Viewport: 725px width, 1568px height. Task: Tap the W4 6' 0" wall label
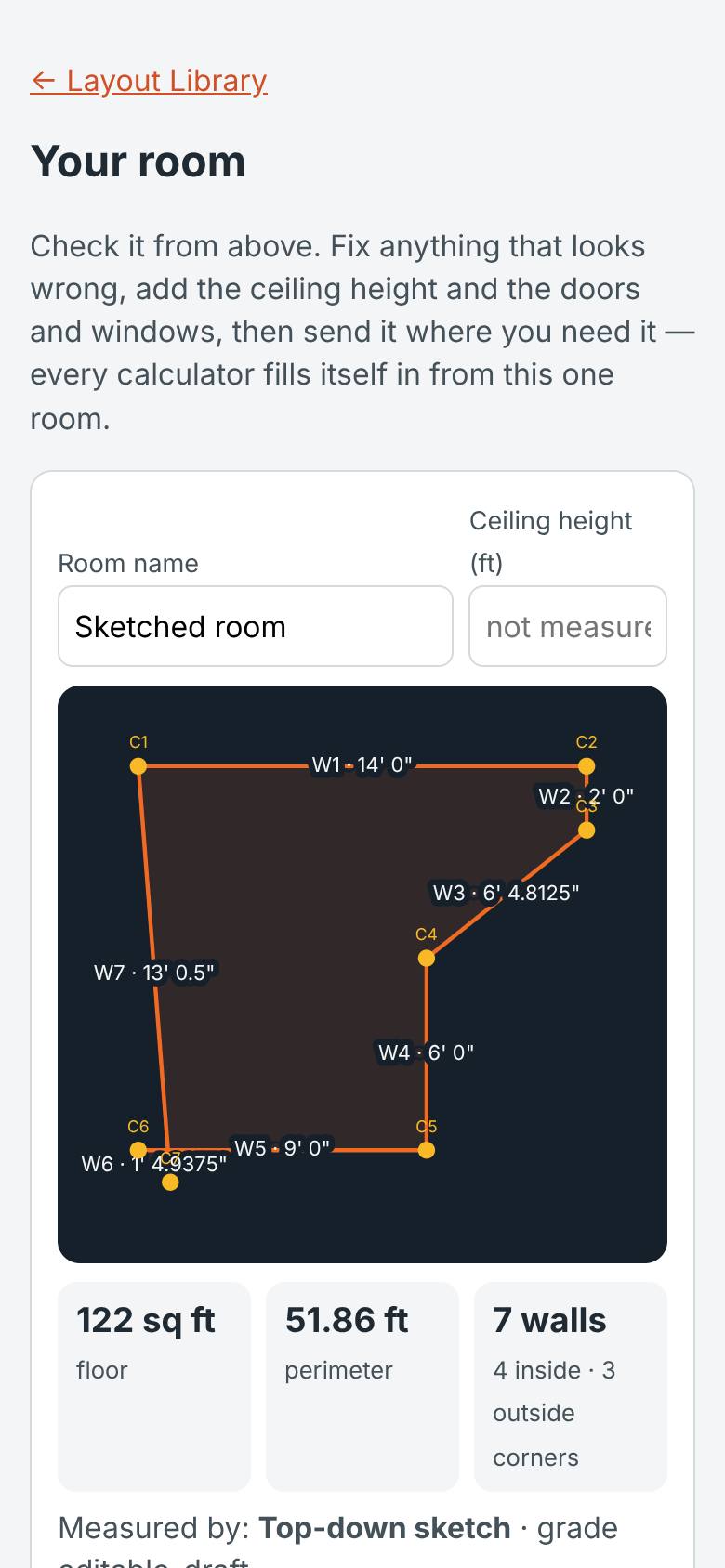[426, 1052]
